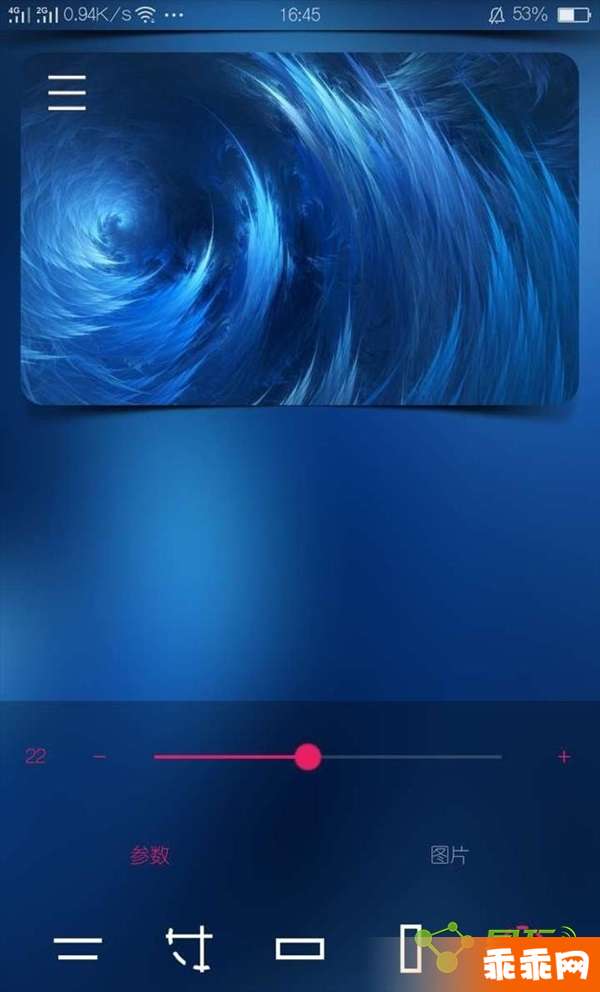Screen dimensions: 600x992
Task: Increase the value with the plus button
Action: pyautogui.click(x=563, y=757)
